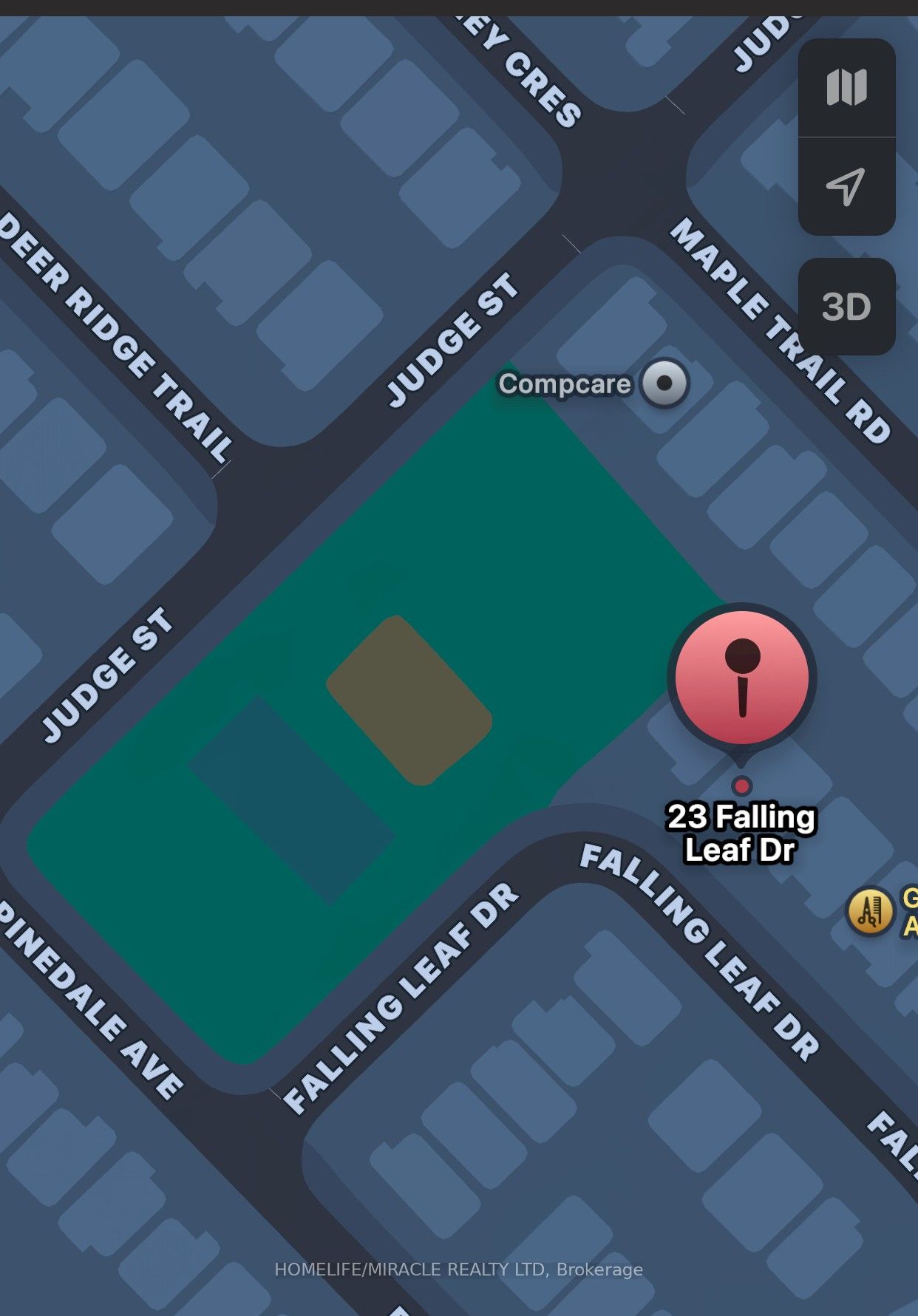Open the hair salon marker
Viewport: 918px width, 1316px height.
point(870,911)
